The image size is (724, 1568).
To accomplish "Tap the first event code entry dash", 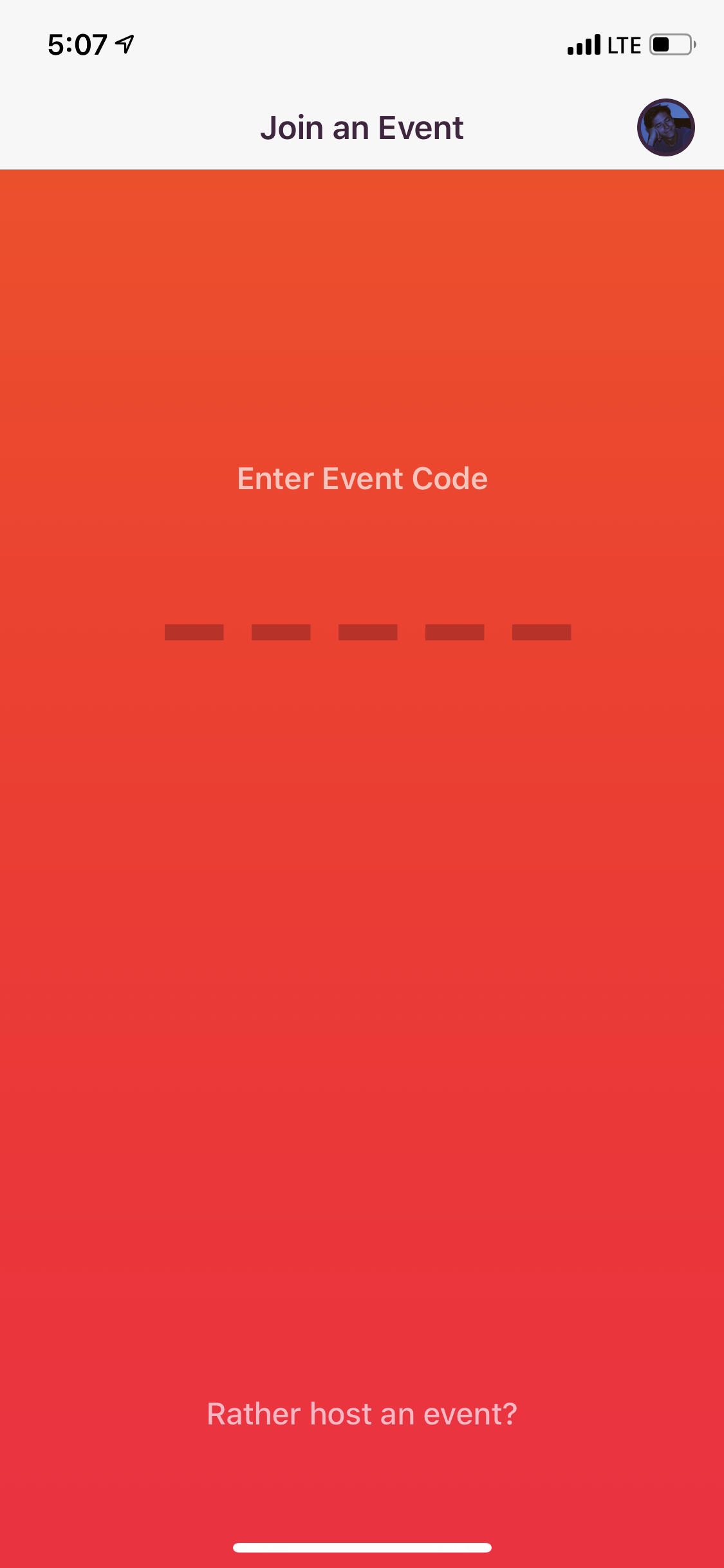I will 194,633.
